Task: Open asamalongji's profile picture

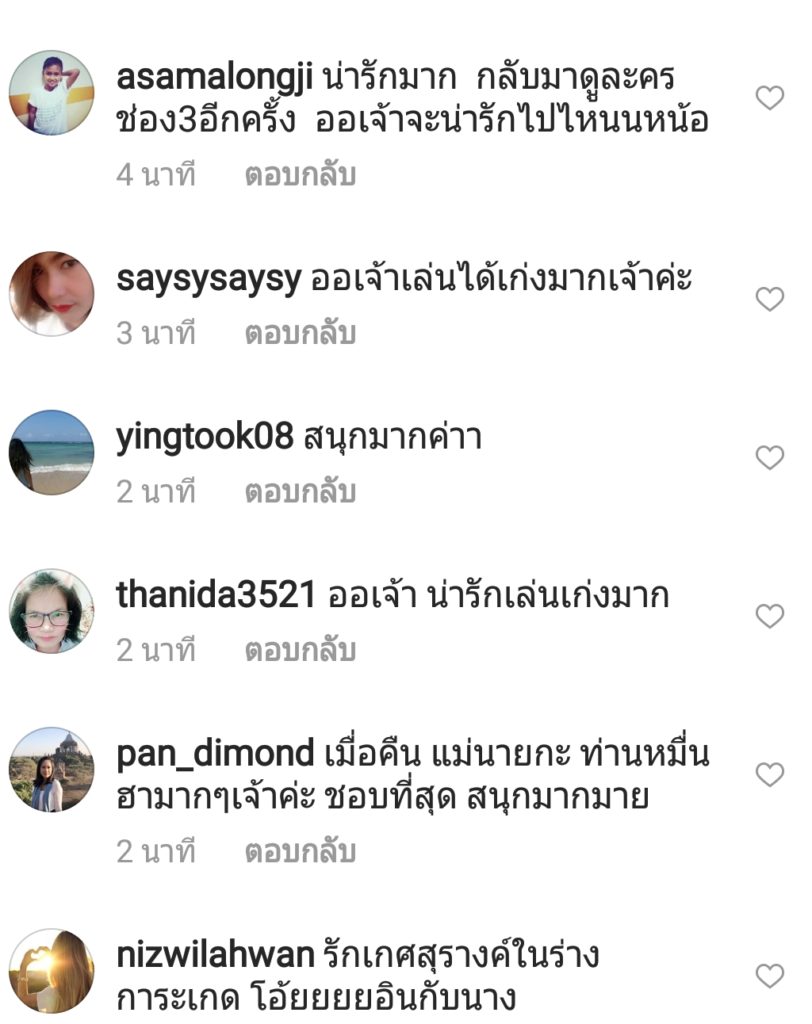Action: [x=51, y=93]
